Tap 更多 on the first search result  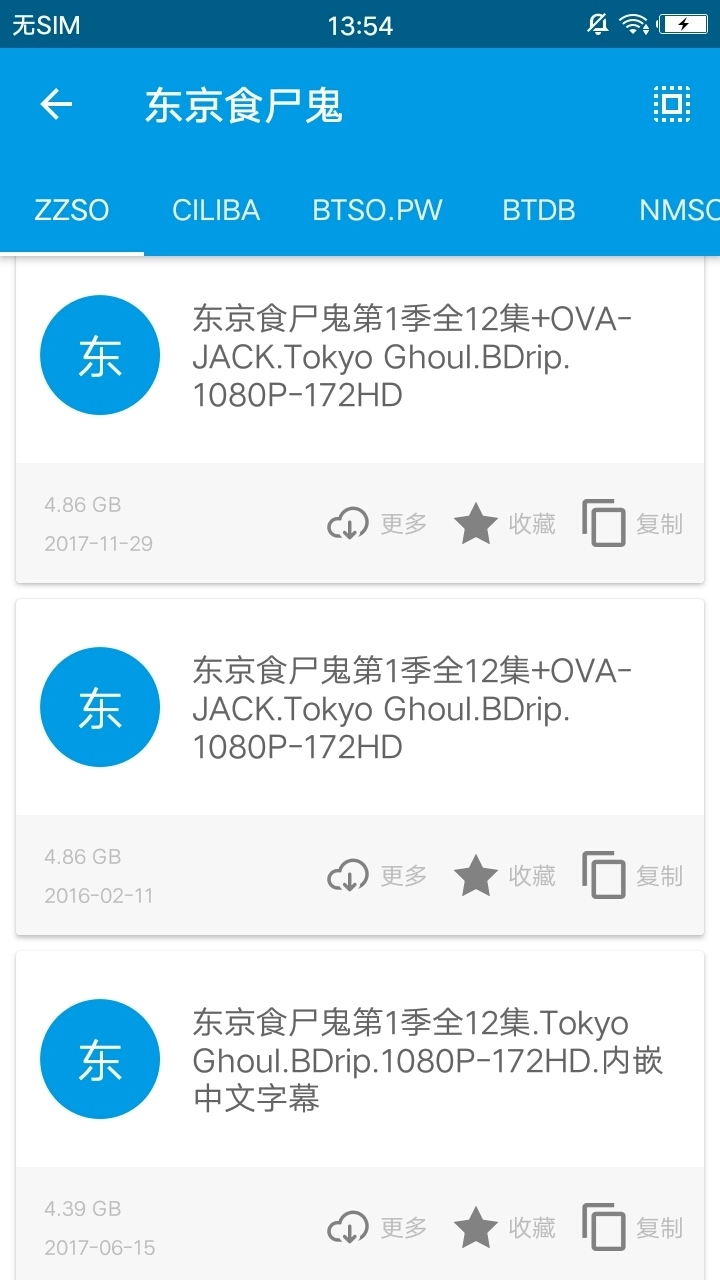pos(403,522)
